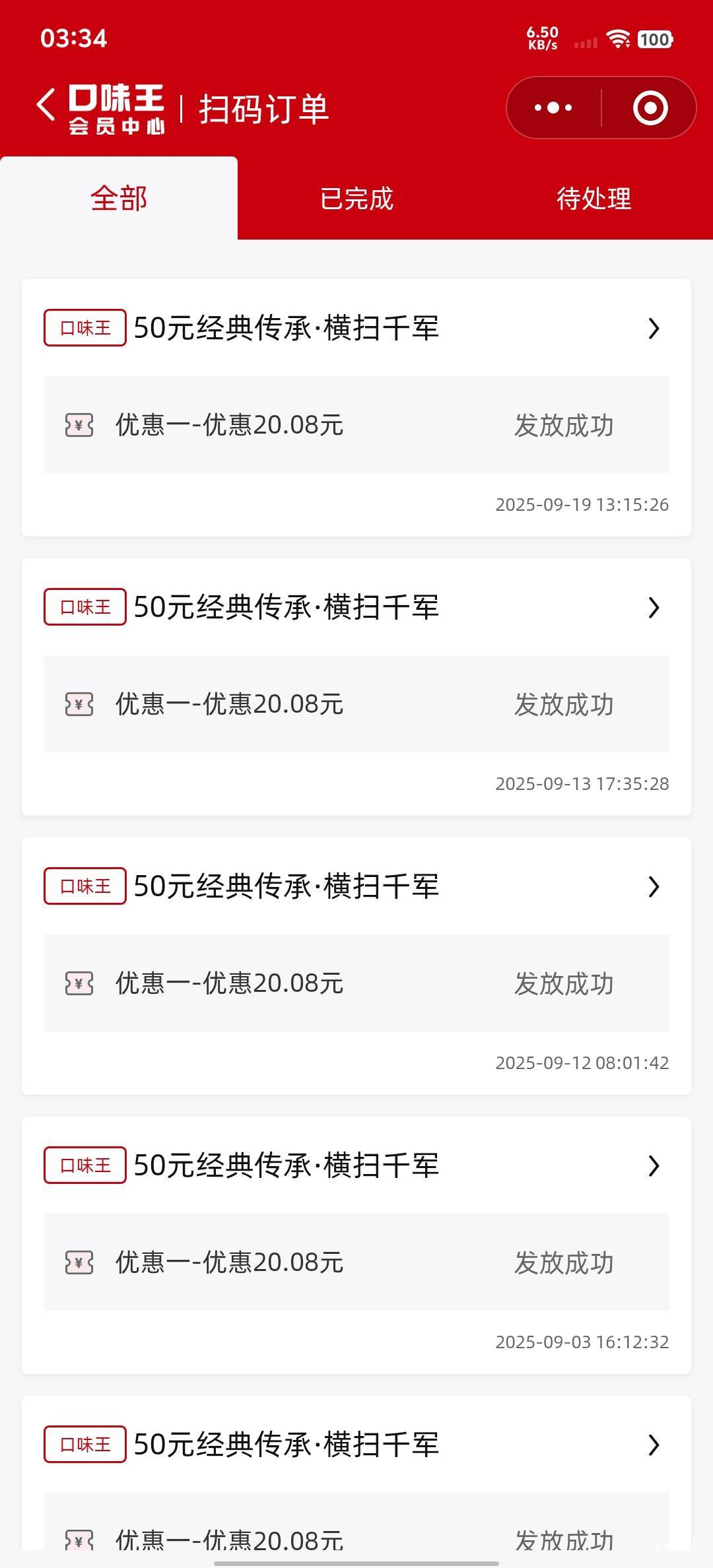This screenshot has height=1568, width=713.
Task: Open the mini program three-dot menu
Action: point(553,108)
